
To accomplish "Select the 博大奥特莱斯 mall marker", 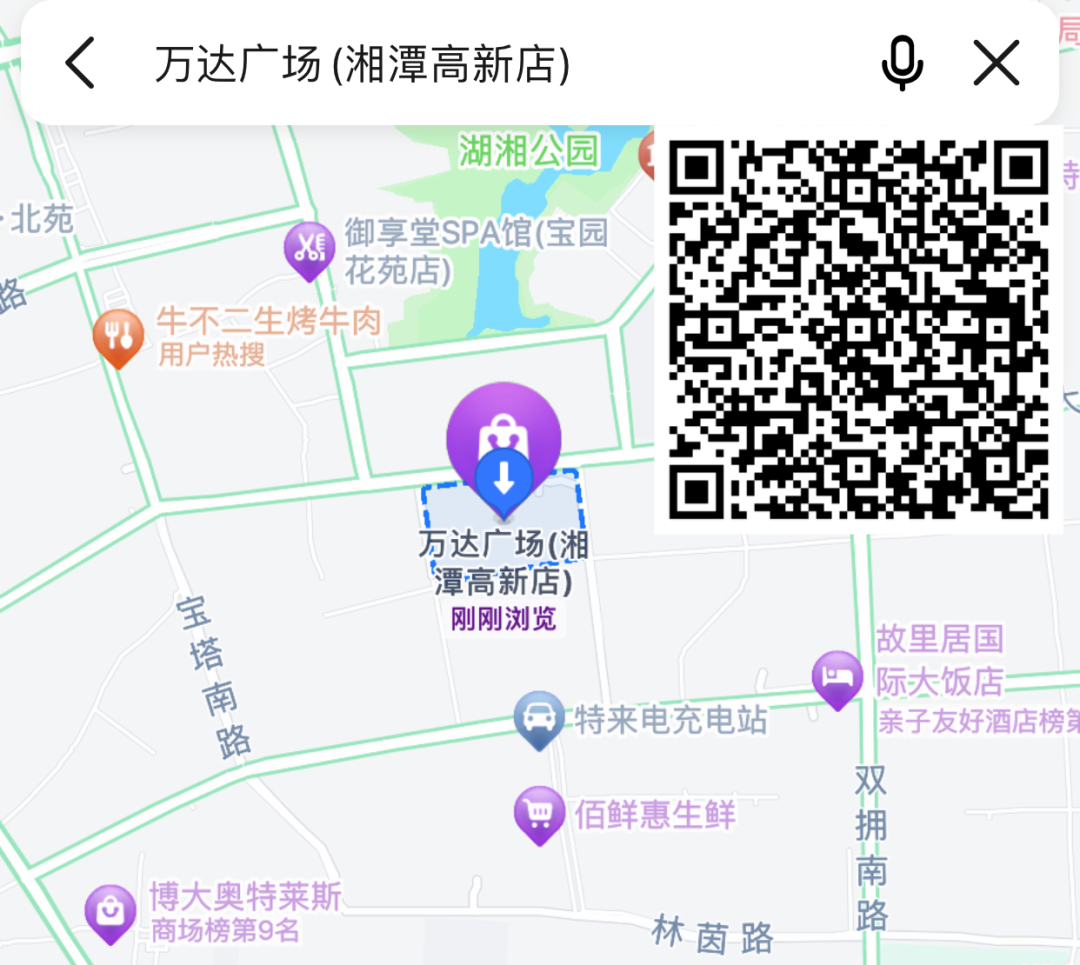I will point(109,911).
